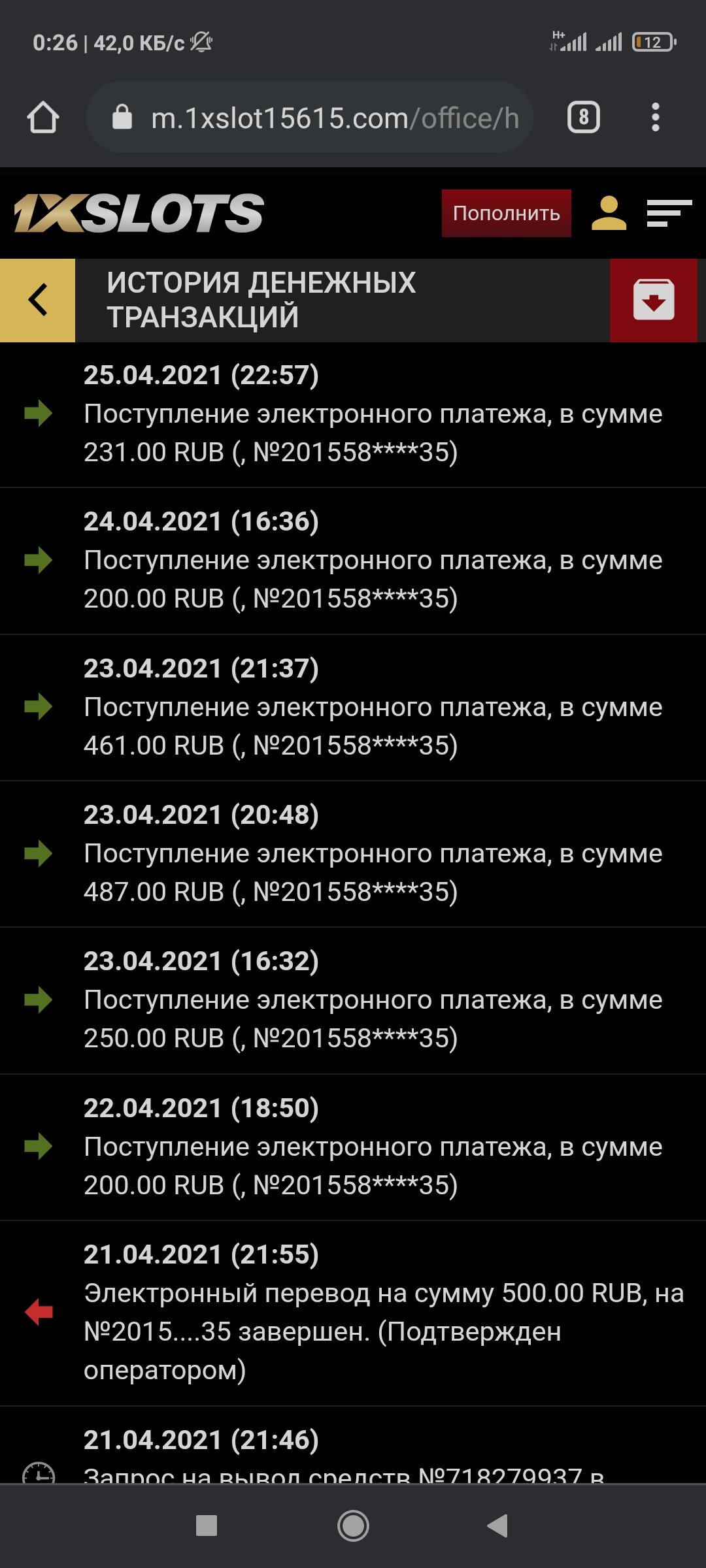The width and height of the screenshot is (706, 1568).
Task: Tap the browser home icon
Action: pyautogui.click(x=43, y=118)
